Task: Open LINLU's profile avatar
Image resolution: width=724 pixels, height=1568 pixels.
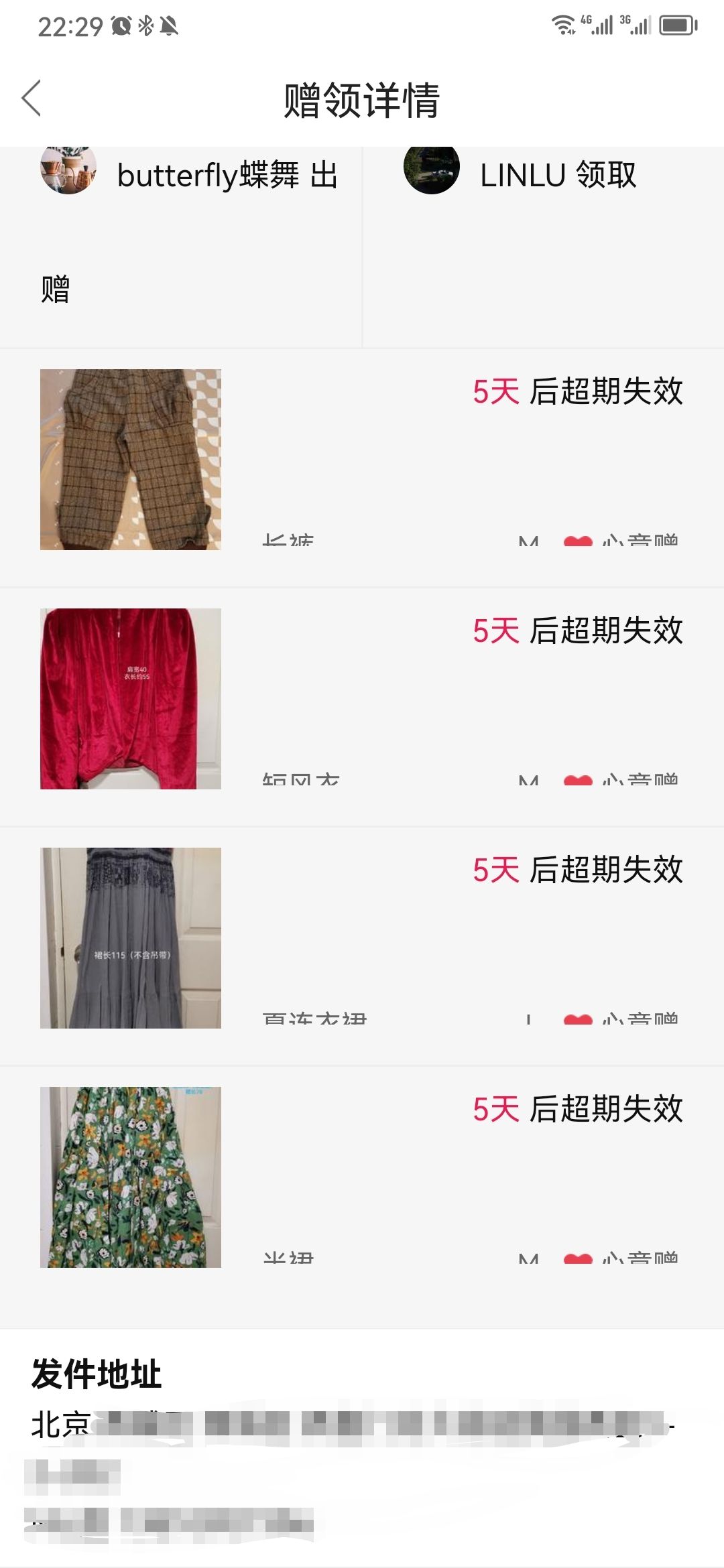Action: (x=432, y=170)
